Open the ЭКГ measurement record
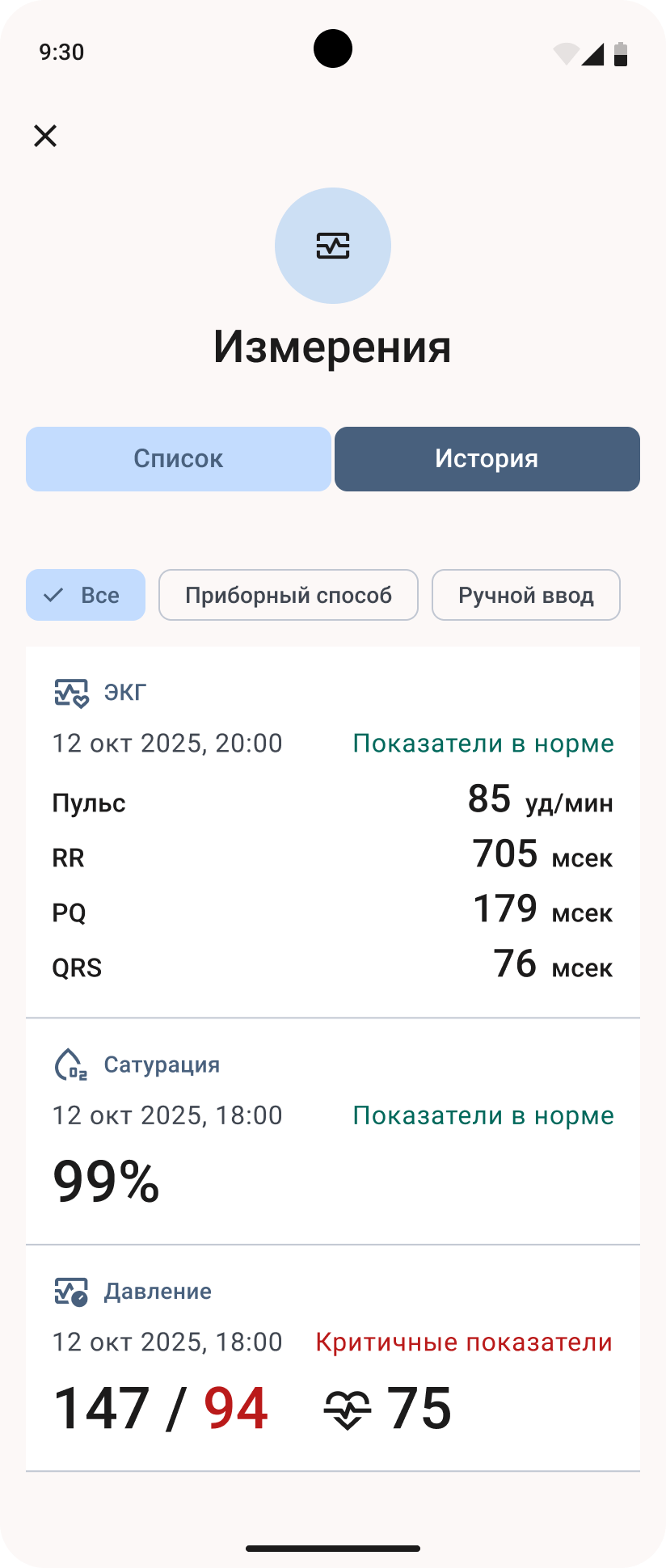This screenshot has width=666, height=1568. pos(333,832)
